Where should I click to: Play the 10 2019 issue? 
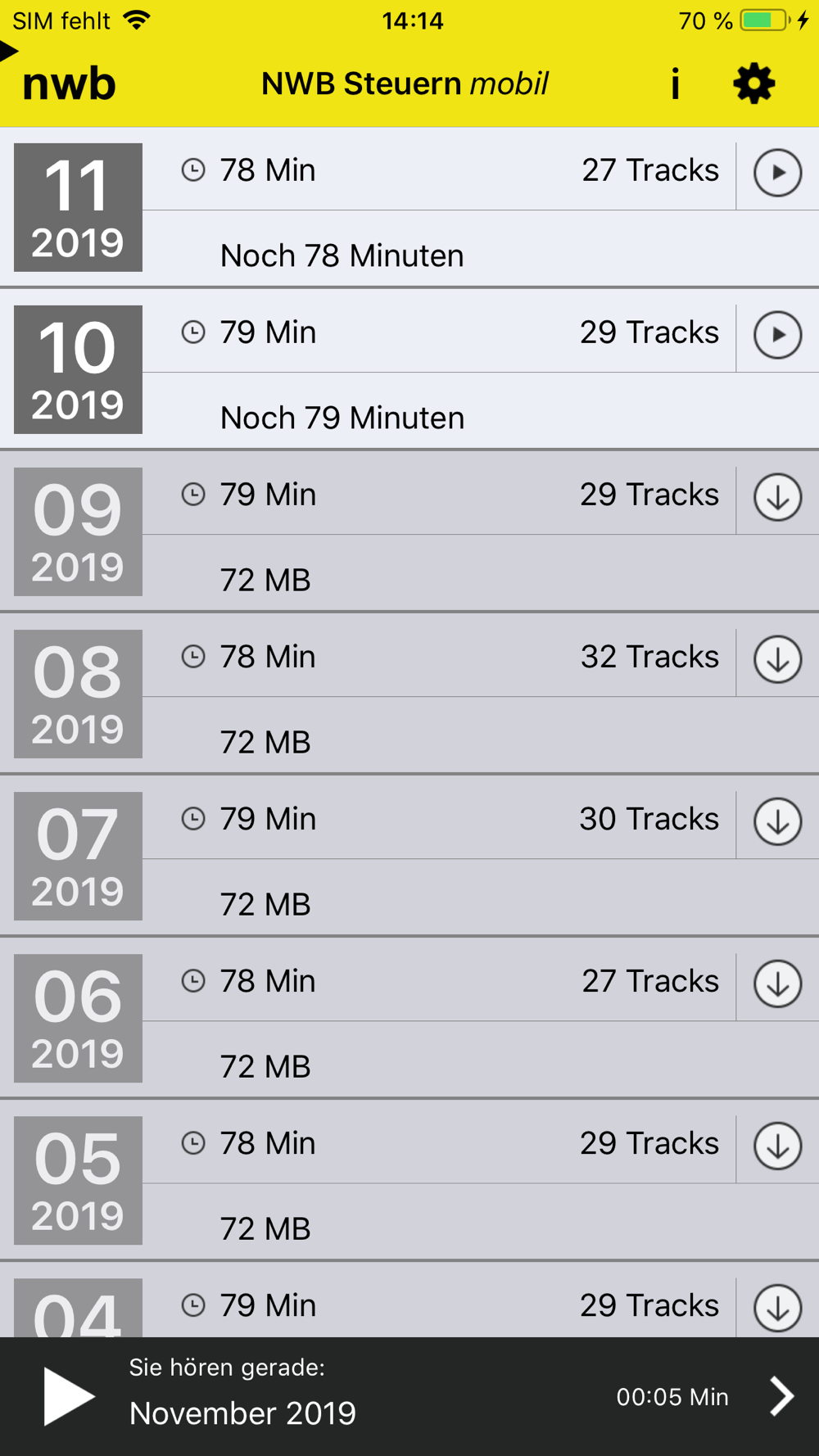tap(777, 335)
